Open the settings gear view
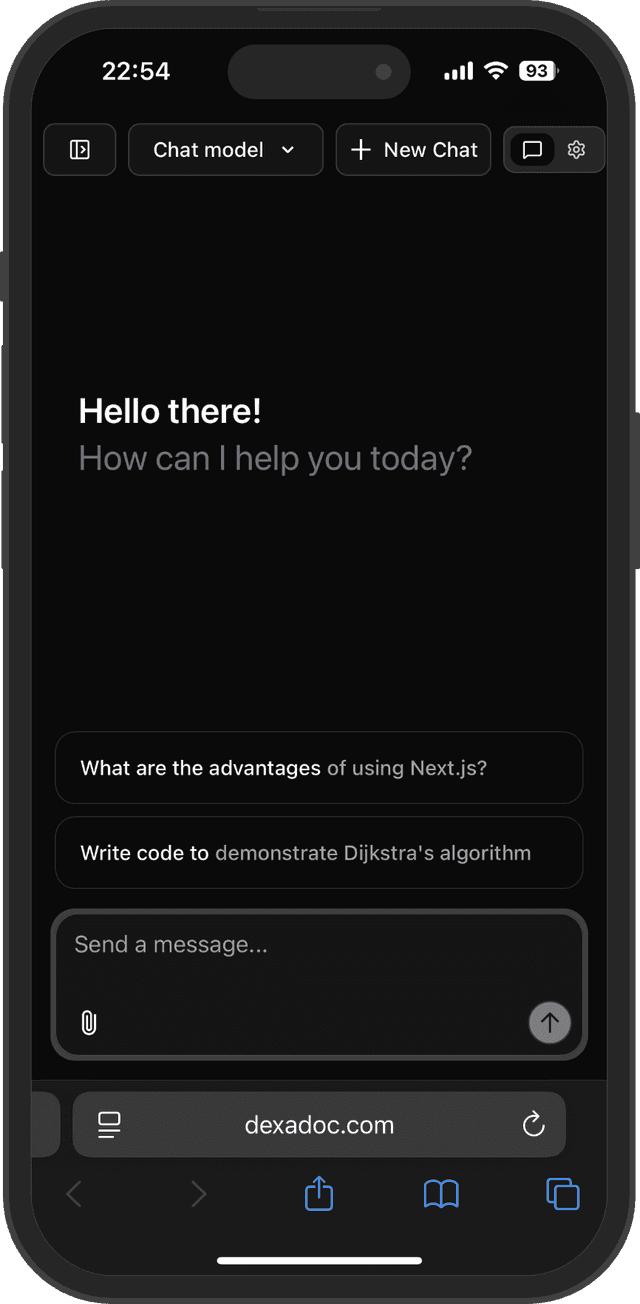640x1304 pixels. (x=576, y=150)
